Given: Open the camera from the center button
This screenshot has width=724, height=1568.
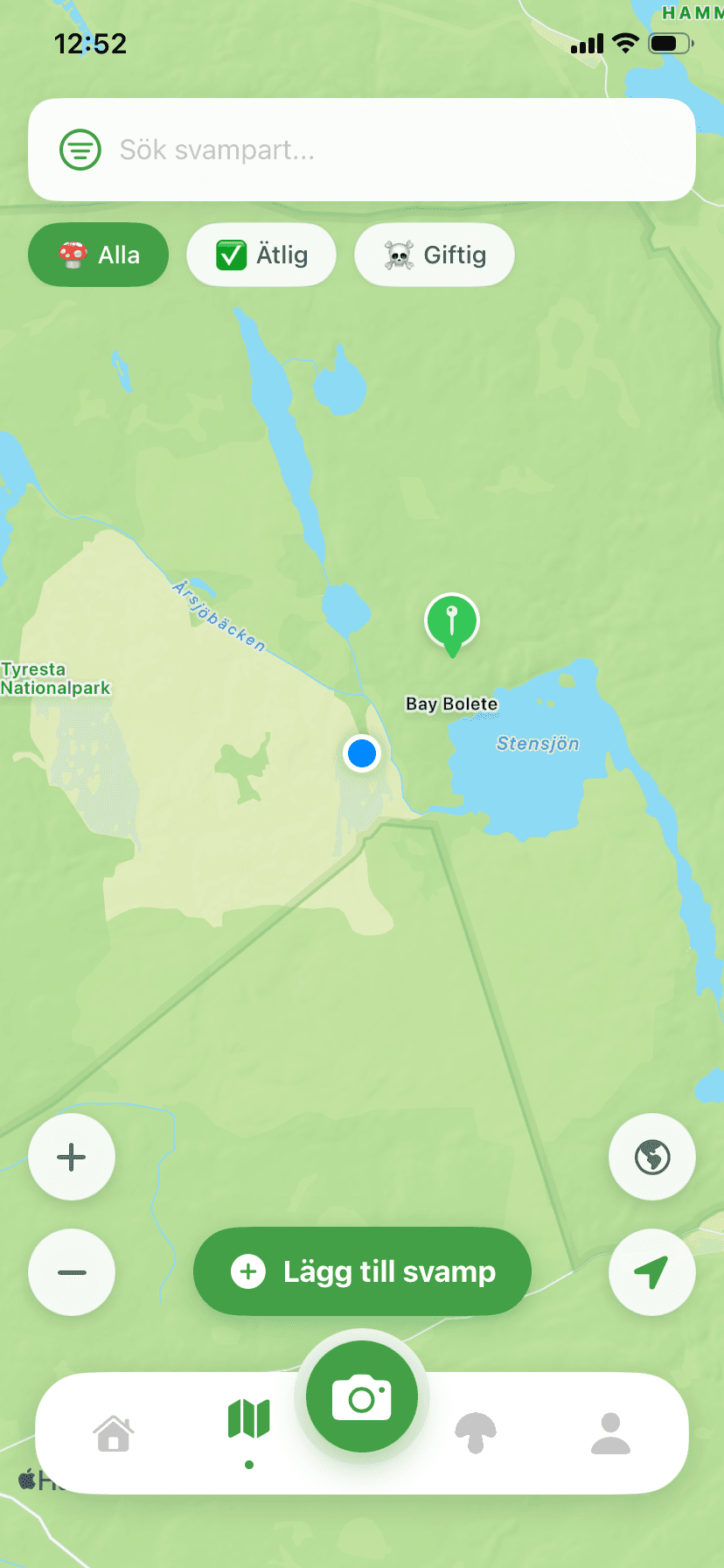Looking at the screenshot, I should [x=362, y=1397].
